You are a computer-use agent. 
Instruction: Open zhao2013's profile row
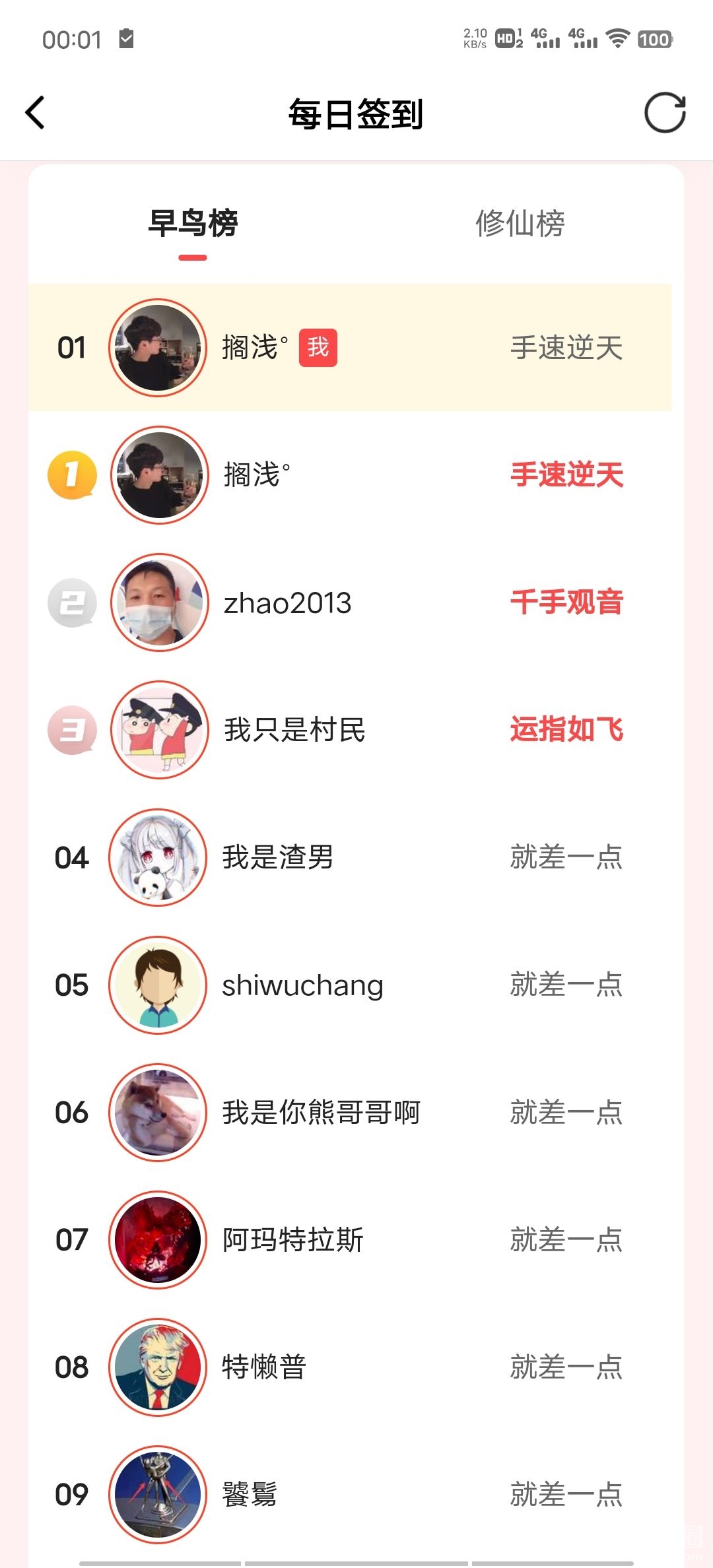click(x=287, y=603)
